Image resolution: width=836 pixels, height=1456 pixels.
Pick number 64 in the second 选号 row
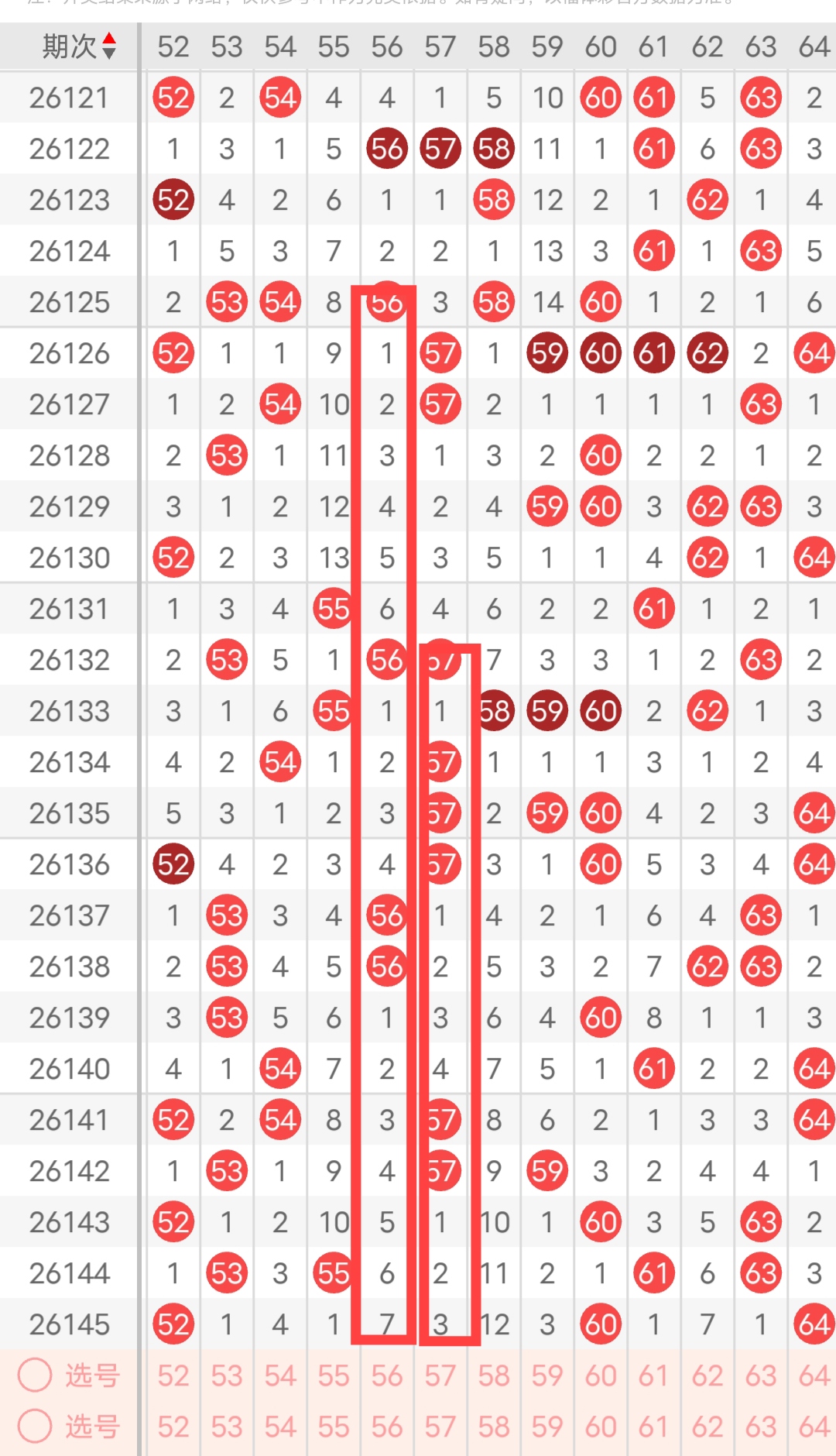pyautogui.click(x=814, y=1427)
